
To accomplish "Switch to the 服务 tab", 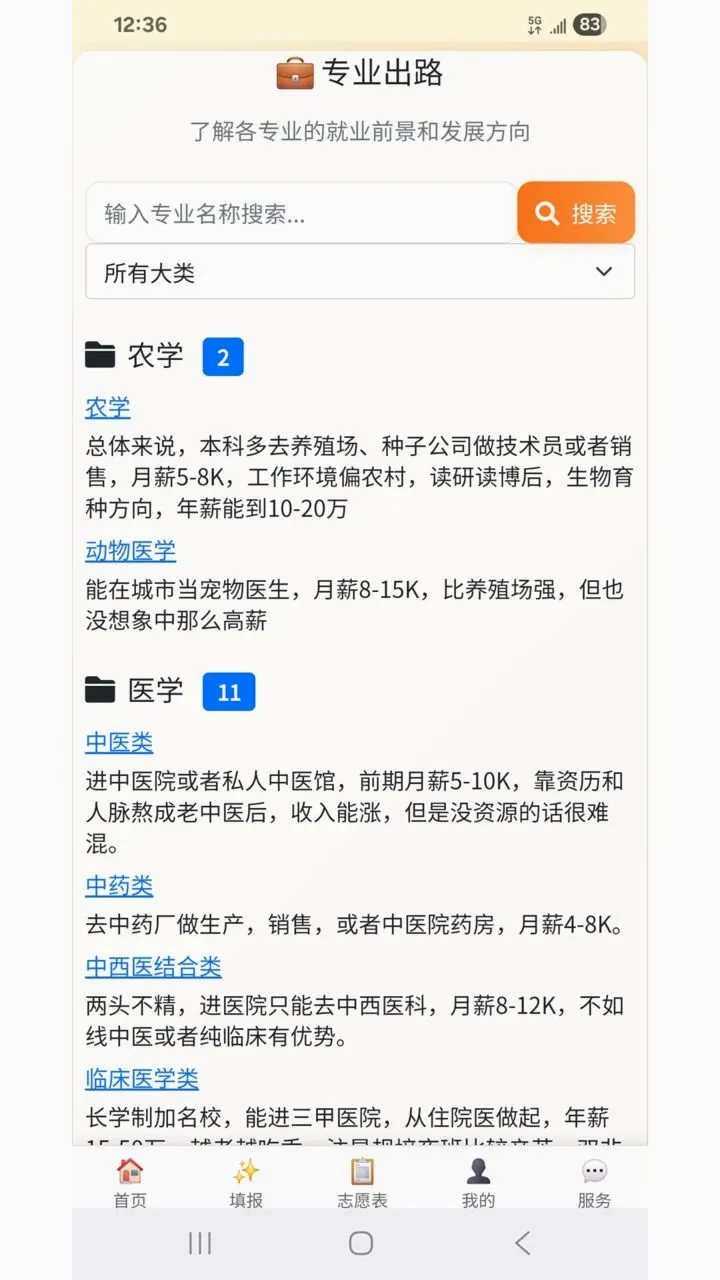I will click(x=594, y=1183).
